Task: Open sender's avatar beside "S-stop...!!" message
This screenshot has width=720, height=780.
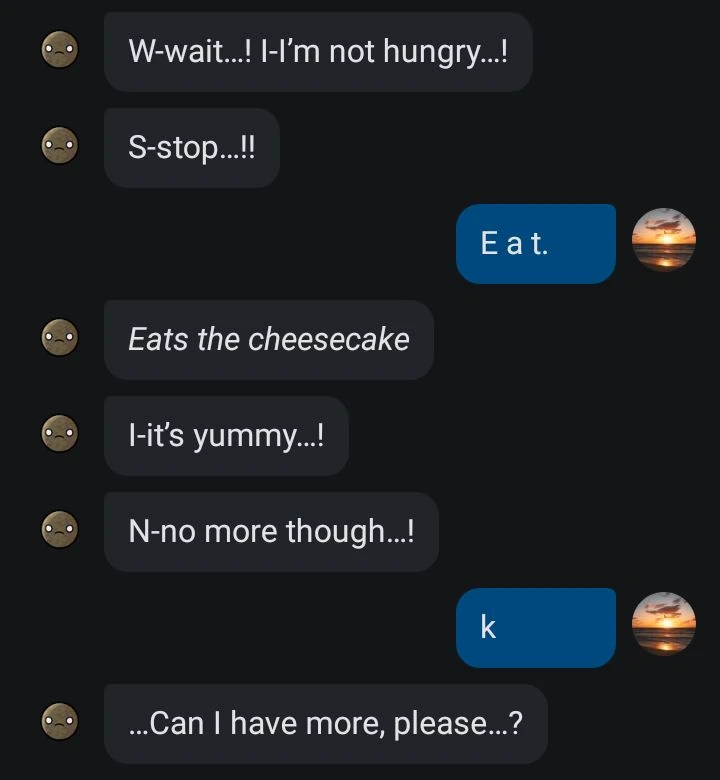Action: 60,147
